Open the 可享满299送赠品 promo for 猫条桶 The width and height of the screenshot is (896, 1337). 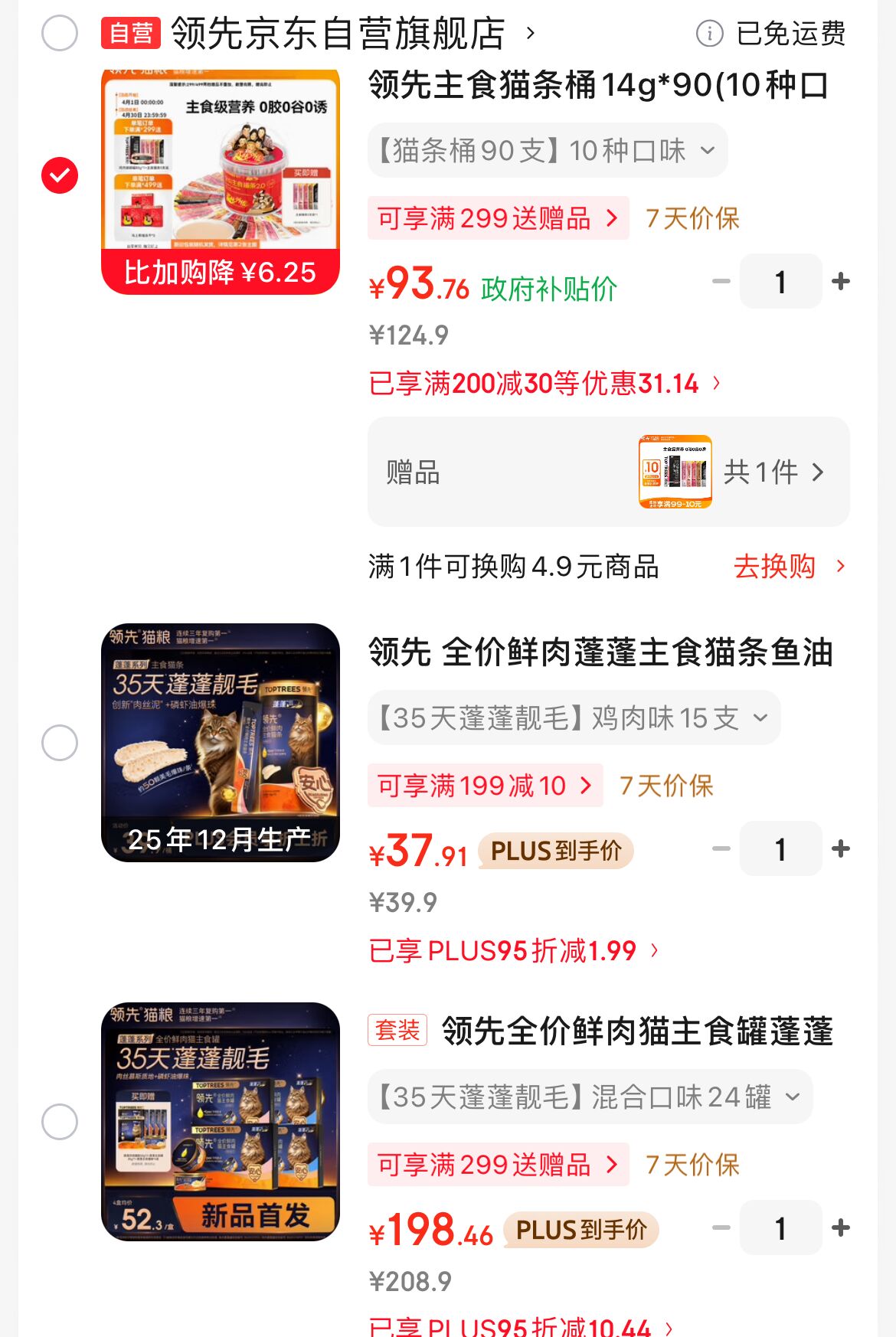point(498,219)
